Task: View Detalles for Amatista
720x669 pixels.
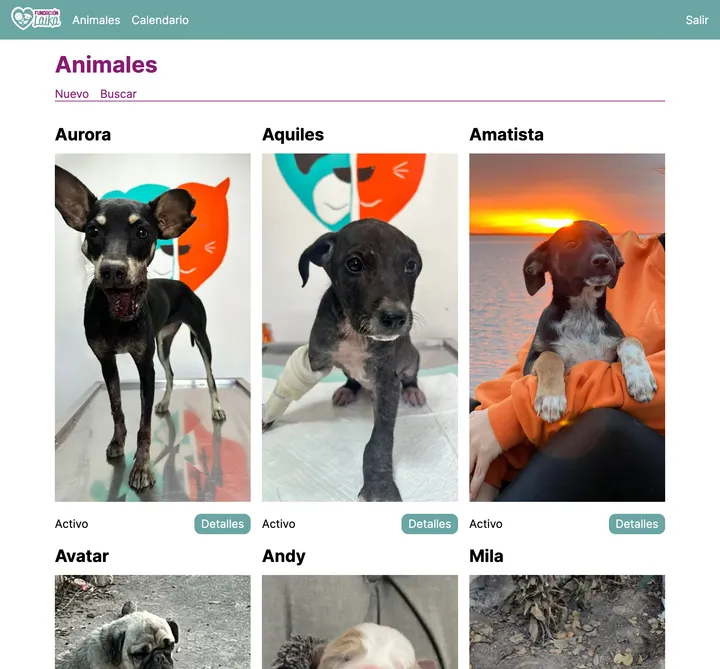Action: click(636, 524)
